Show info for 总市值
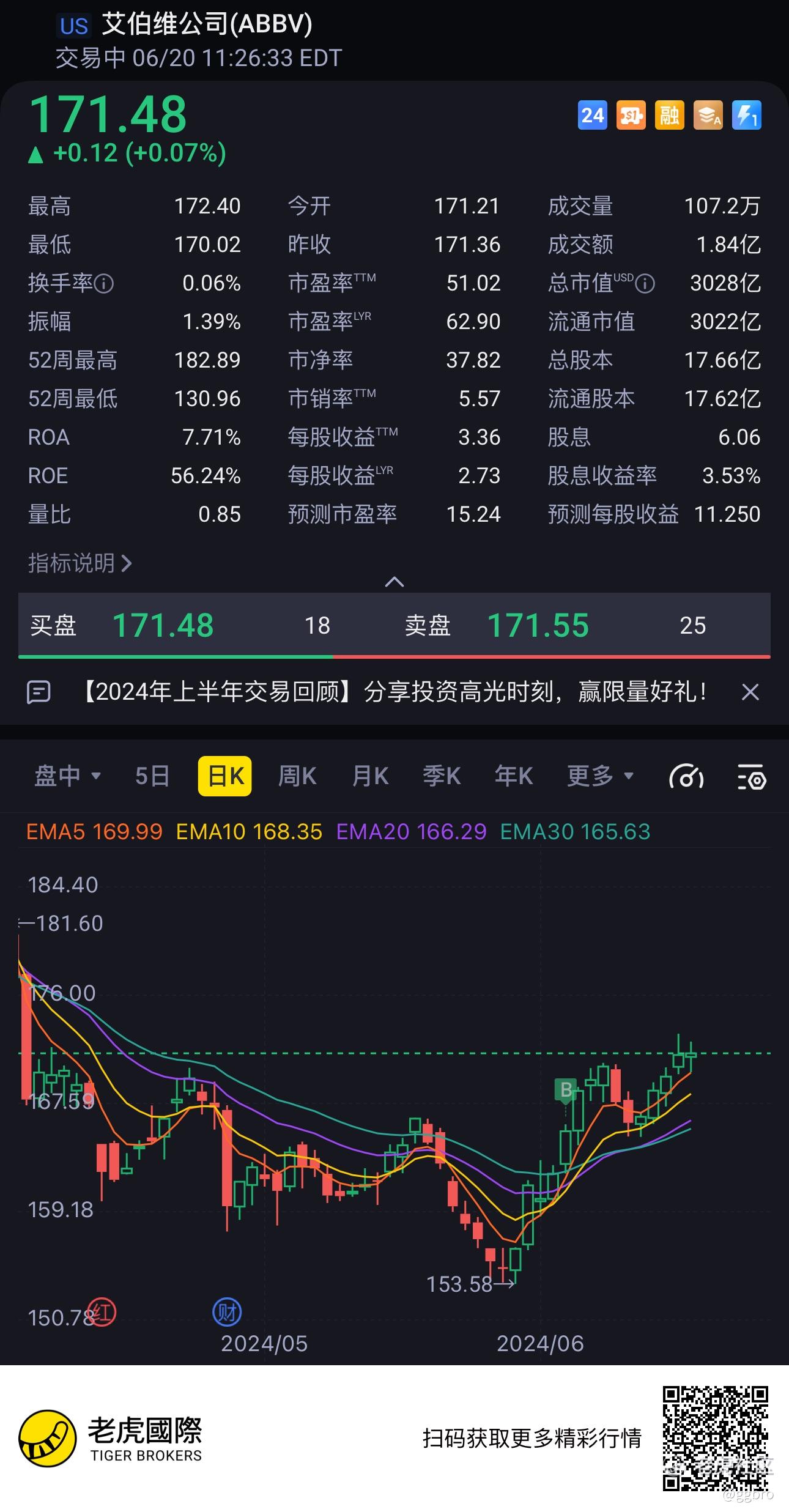This screenshot has height=1512, width=789. [x=645, y=284]
